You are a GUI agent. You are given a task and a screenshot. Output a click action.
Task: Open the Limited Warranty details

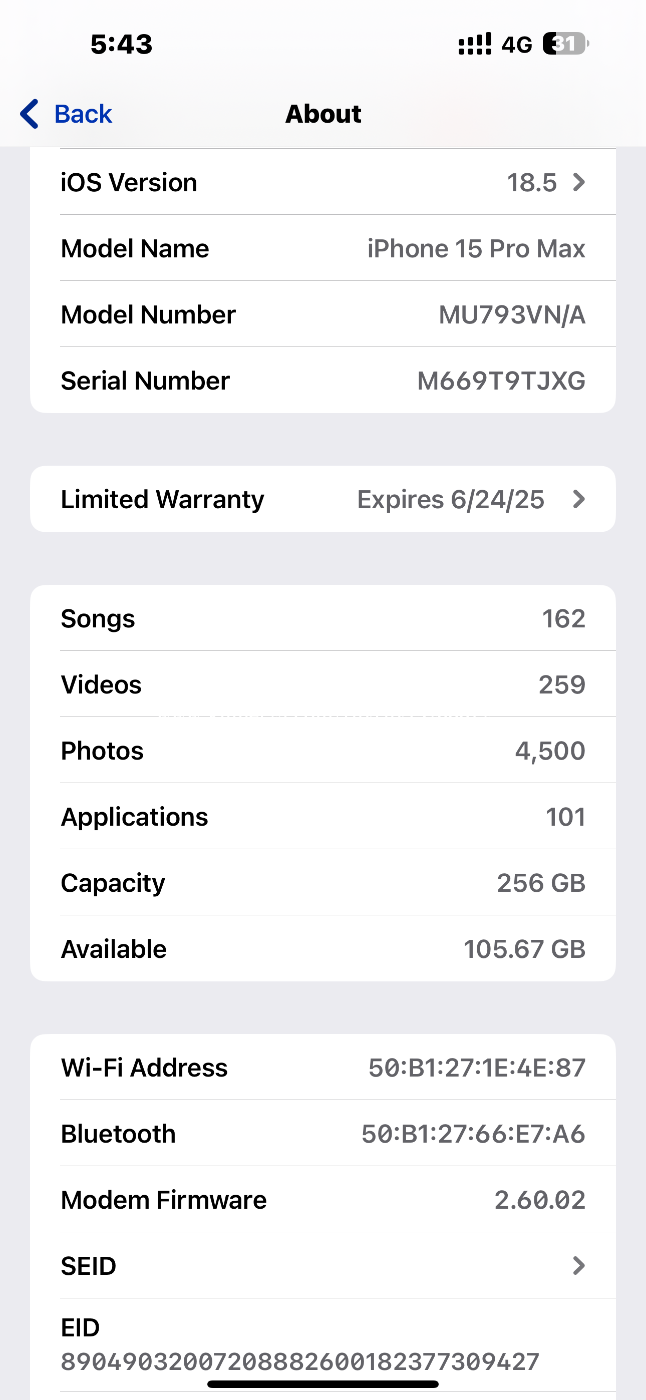[323, 499]
